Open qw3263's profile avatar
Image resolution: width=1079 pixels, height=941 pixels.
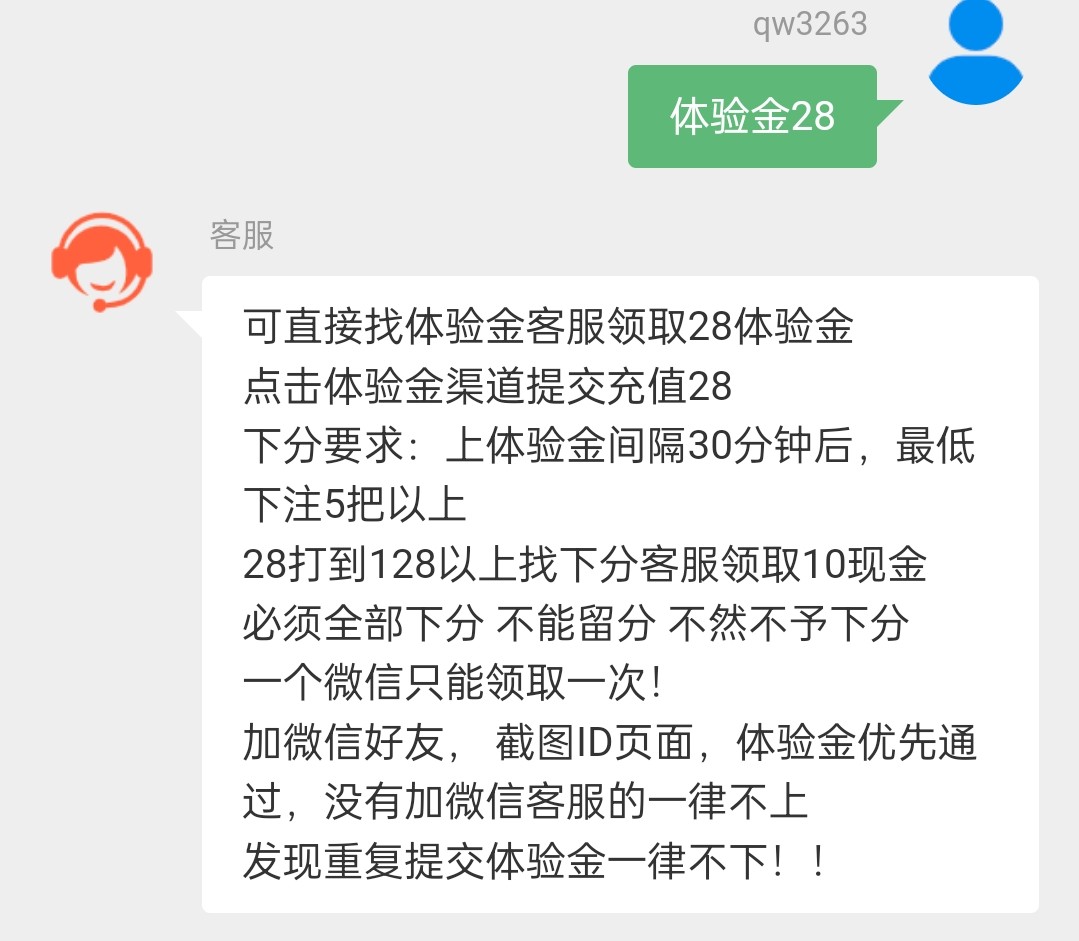point(976,52)
